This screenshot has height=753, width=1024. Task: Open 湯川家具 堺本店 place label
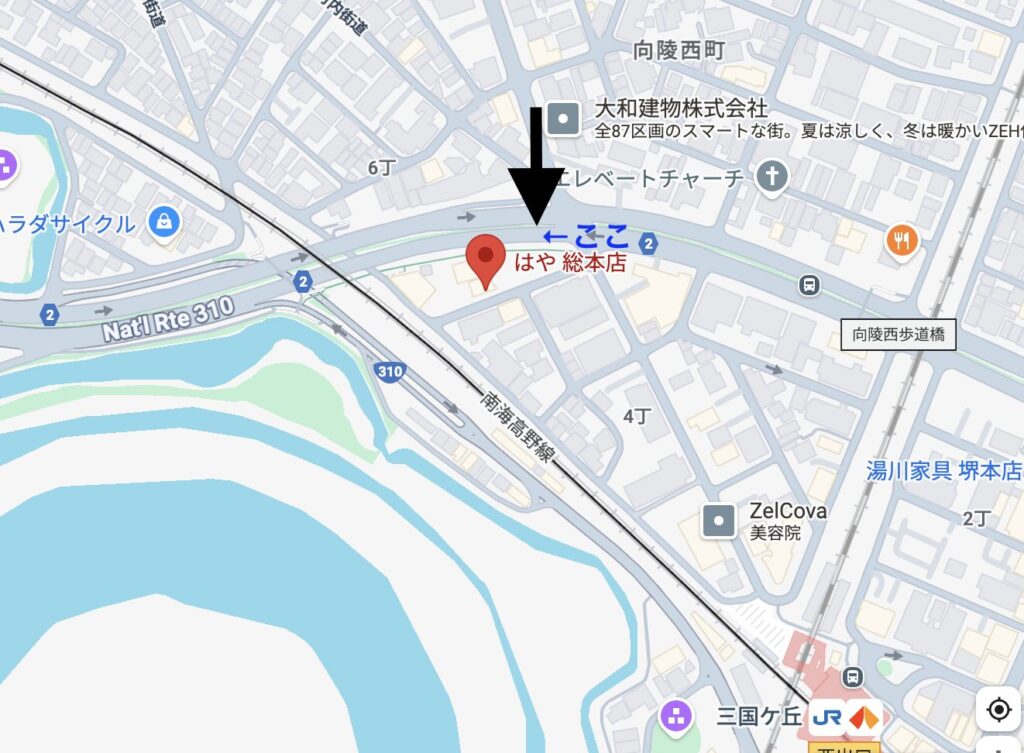[x=943, y=470]
